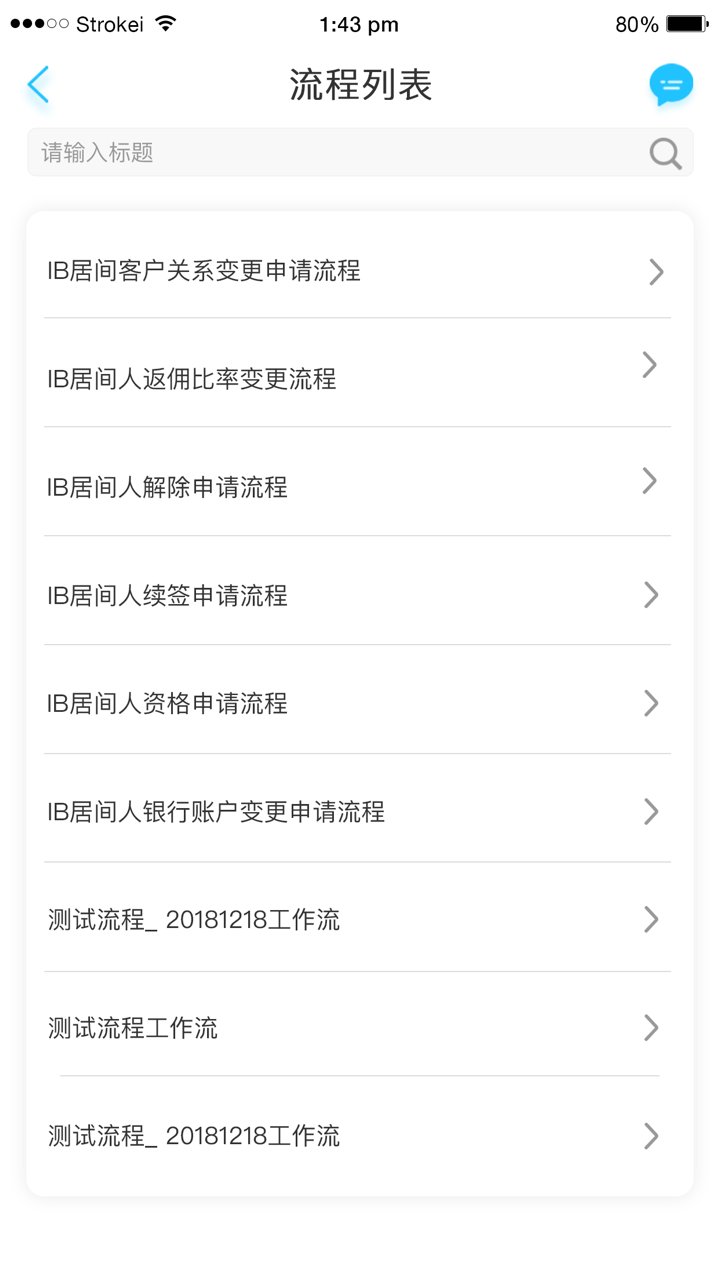Tap the magnifying glass search icon
The image size is (720, 1280).
(663, 152)
